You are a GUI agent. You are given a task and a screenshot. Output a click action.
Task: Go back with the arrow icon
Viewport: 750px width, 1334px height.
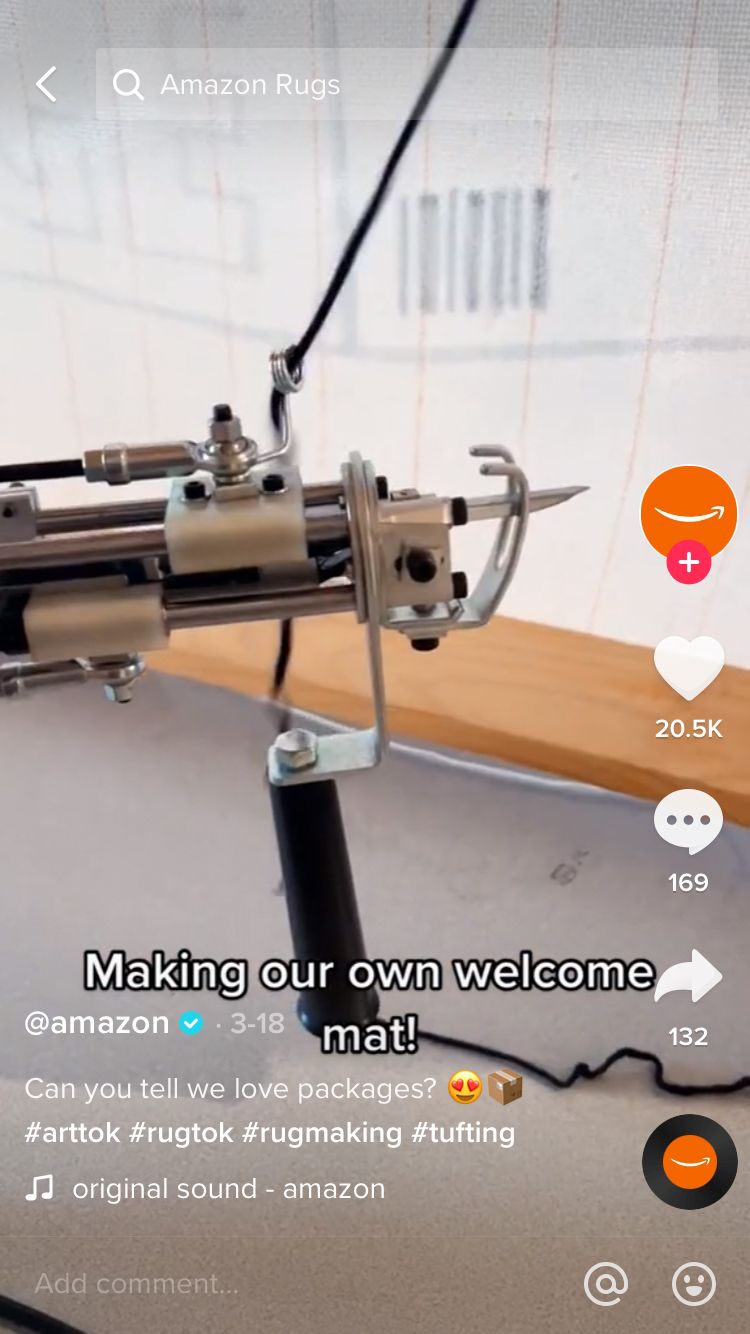47,84
